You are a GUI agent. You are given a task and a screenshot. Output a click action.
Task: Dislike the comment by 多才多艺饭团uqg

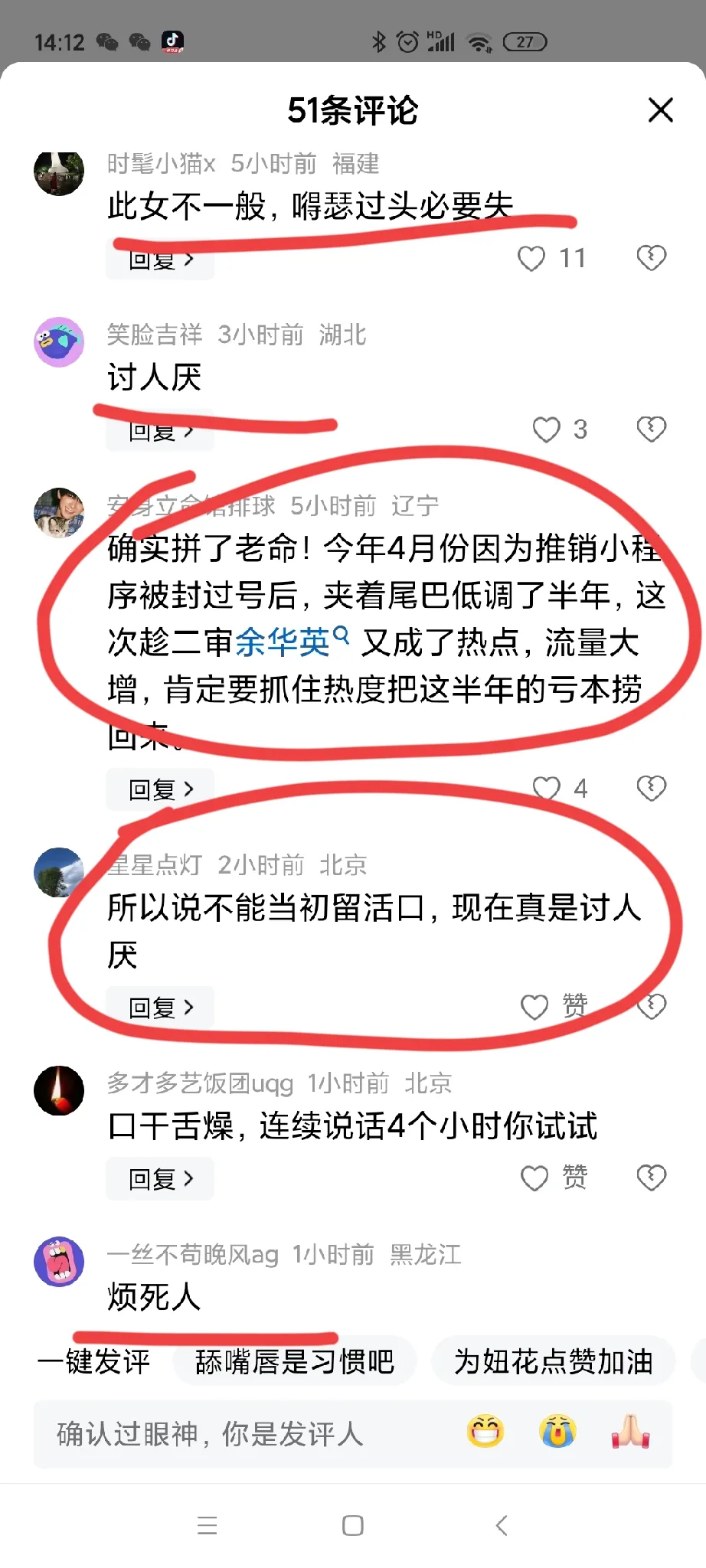pos(651,1178)
